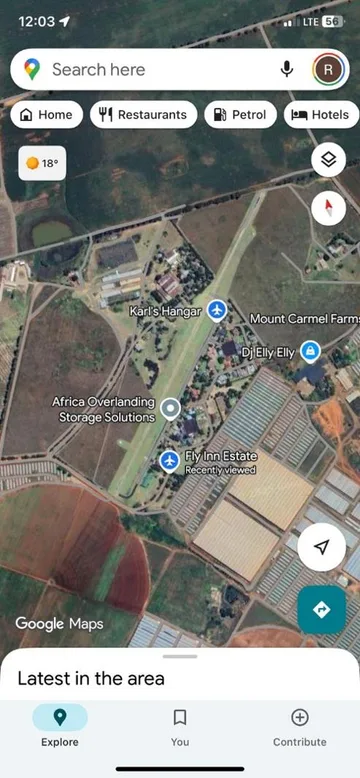
Task: Select the Home chip
Action: point(47,115)
